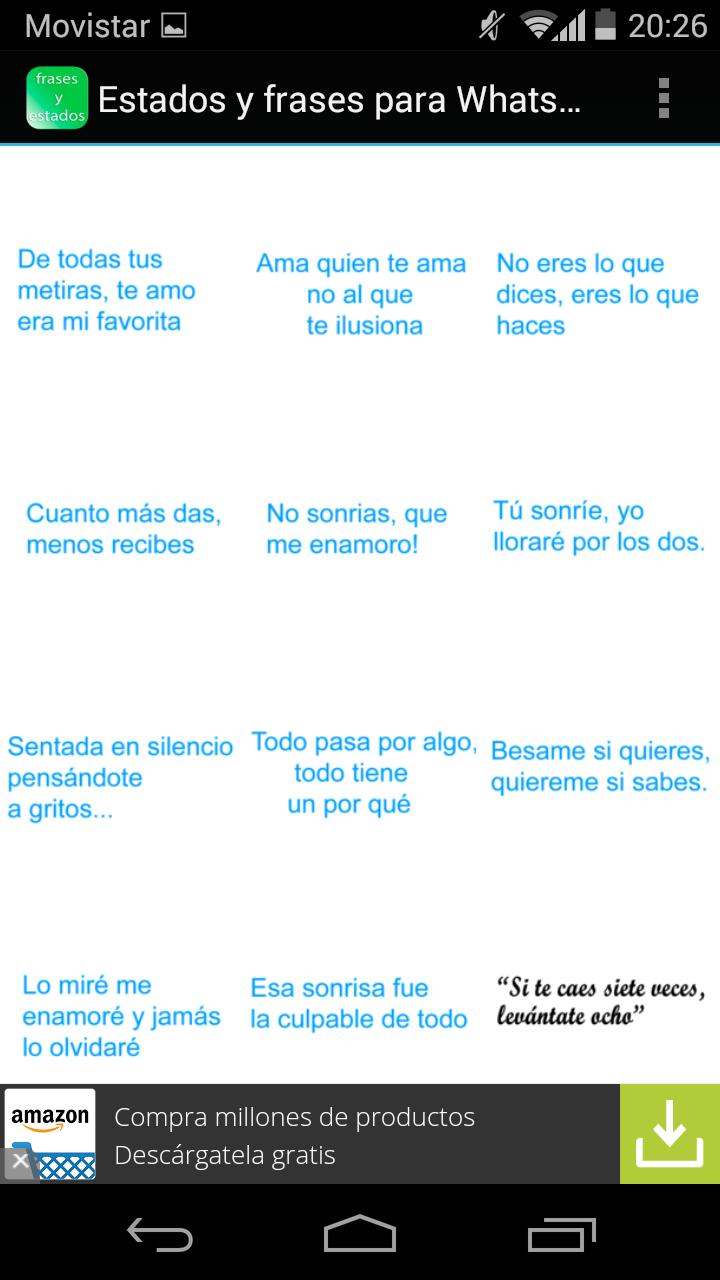The image size is (720, 1280).
Task: Open the overflow menu
Action: [x=663, y=99]
